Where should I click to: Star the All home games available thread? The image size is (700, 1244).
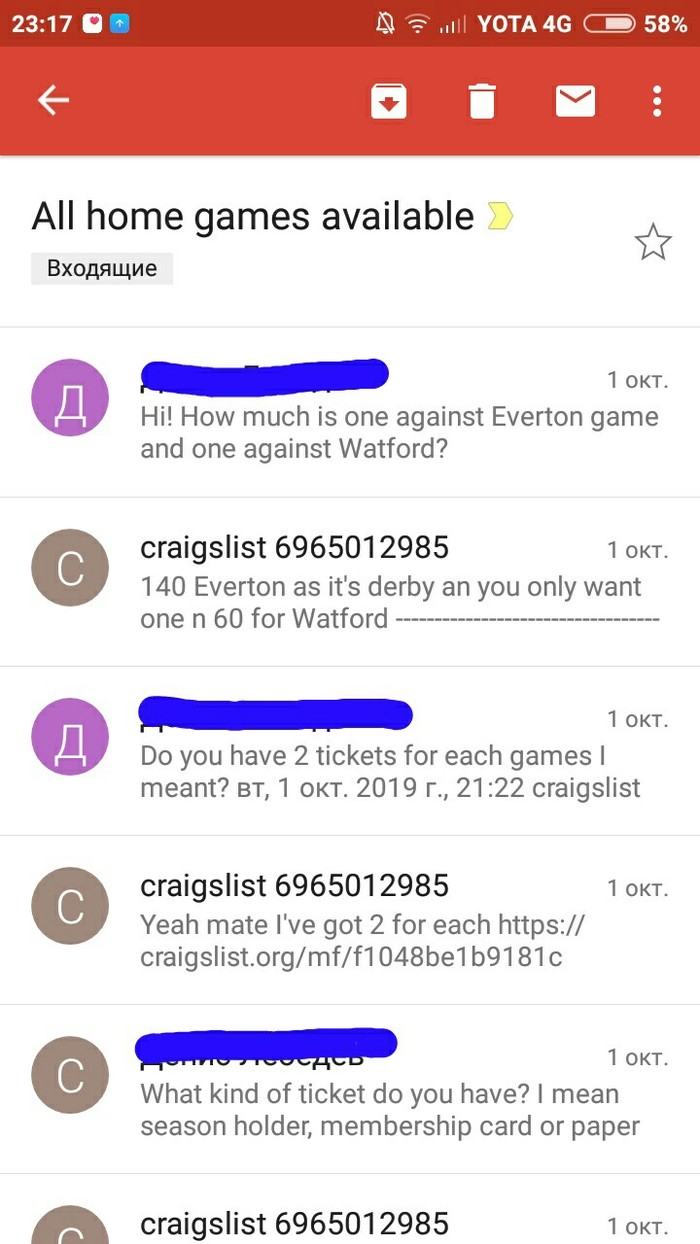(653, 242)
